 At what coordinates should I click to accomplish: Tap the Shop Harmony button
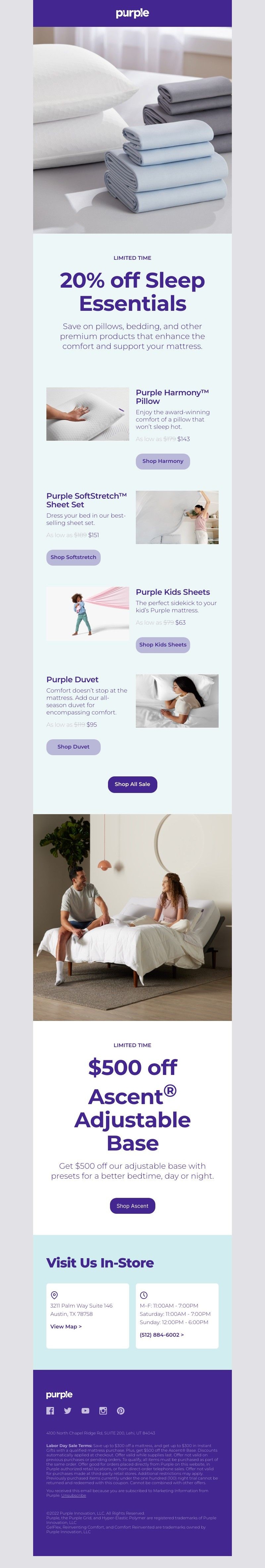point(162,461)
